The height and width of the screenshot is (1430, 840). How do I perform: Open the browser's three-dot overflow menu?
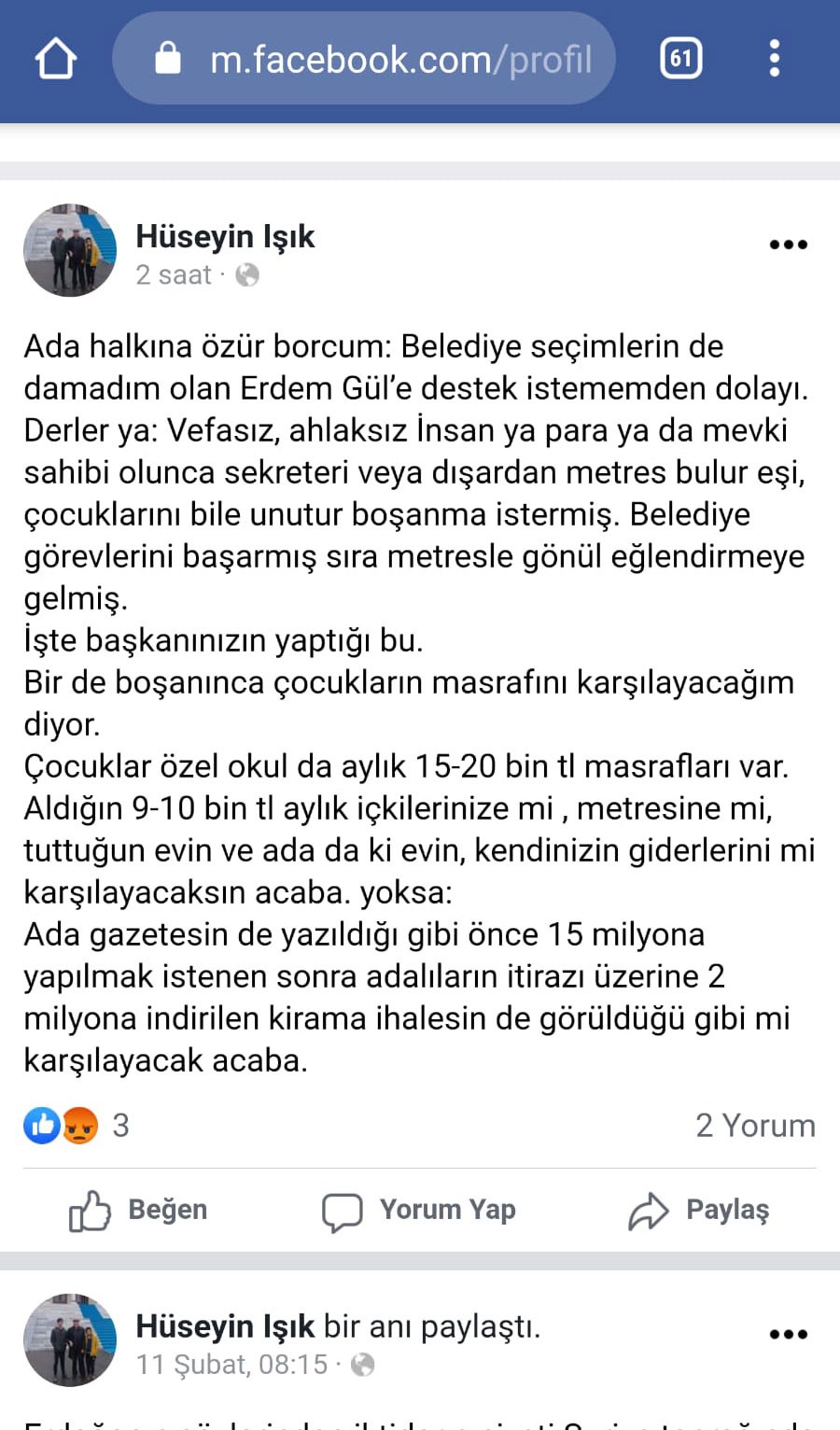coord(774,59)
